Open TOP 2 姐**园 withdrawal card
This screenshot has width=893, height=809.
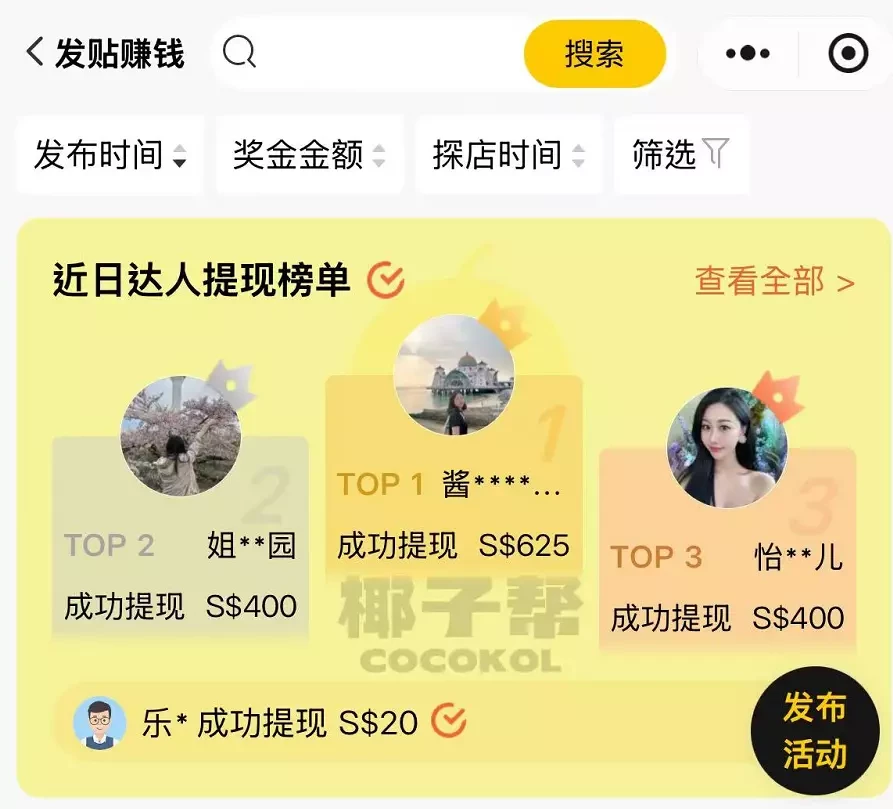[180, 575]
